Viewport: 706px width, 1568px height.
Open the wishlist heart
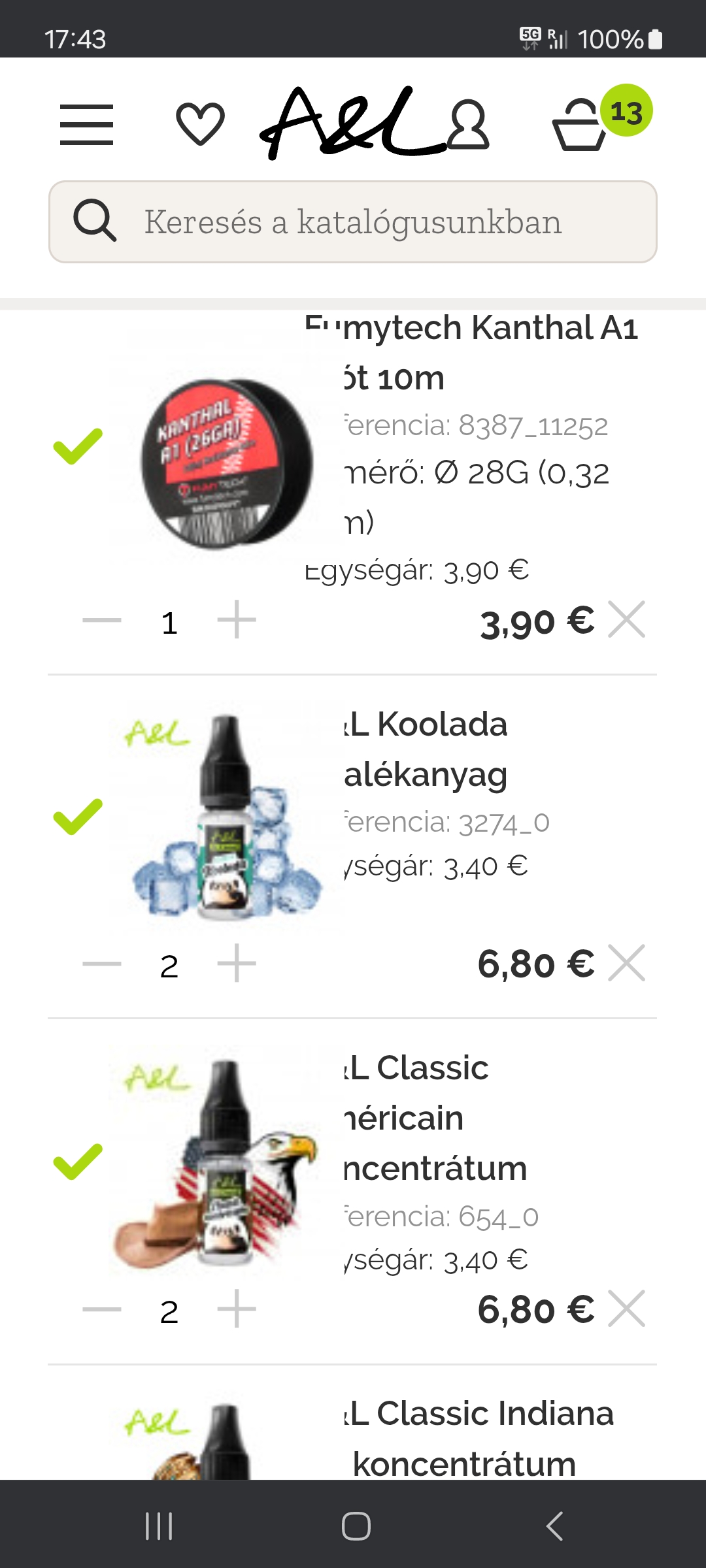point(200,123)
